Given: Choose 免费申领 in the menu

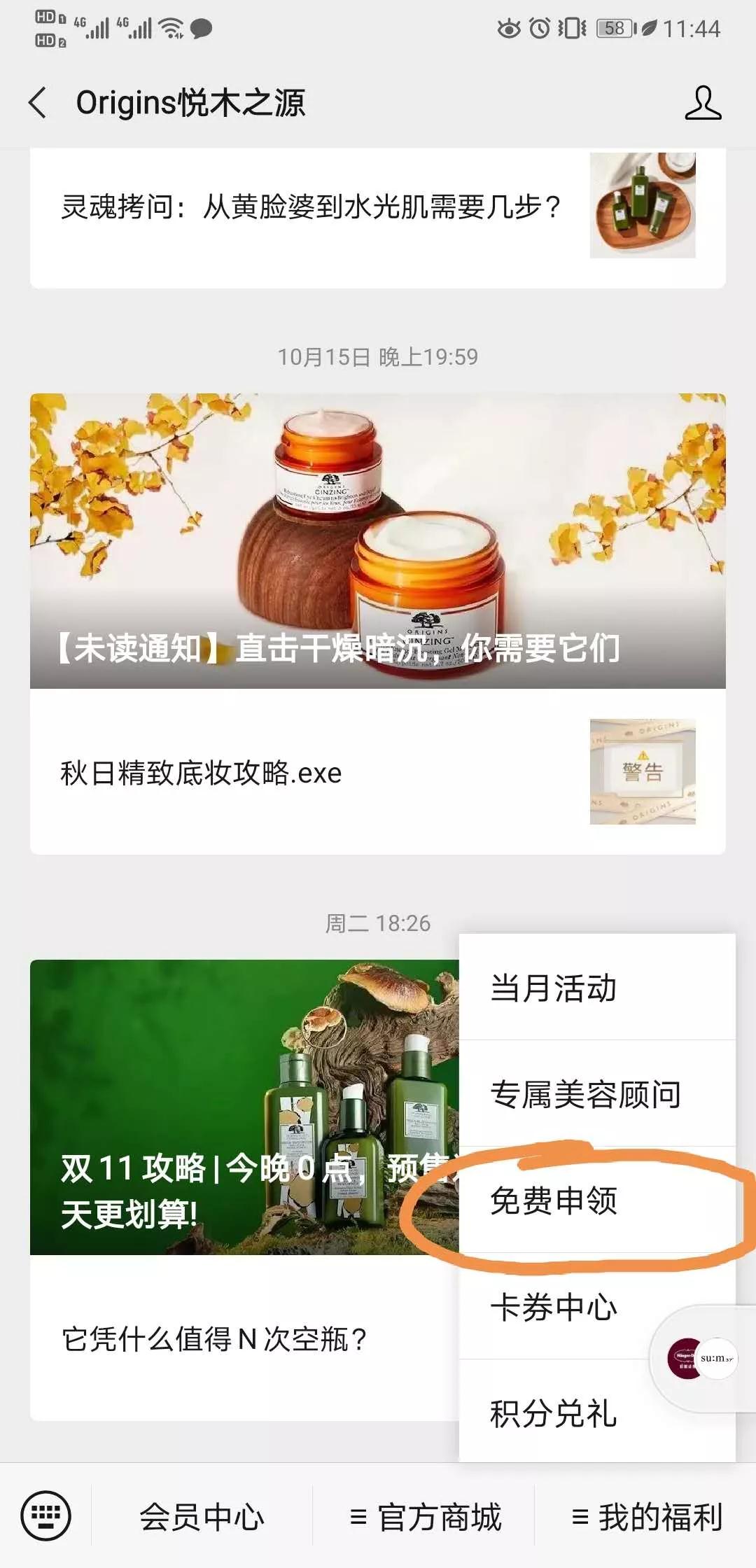Looking at the screenshot, I should click(597, 1200).
